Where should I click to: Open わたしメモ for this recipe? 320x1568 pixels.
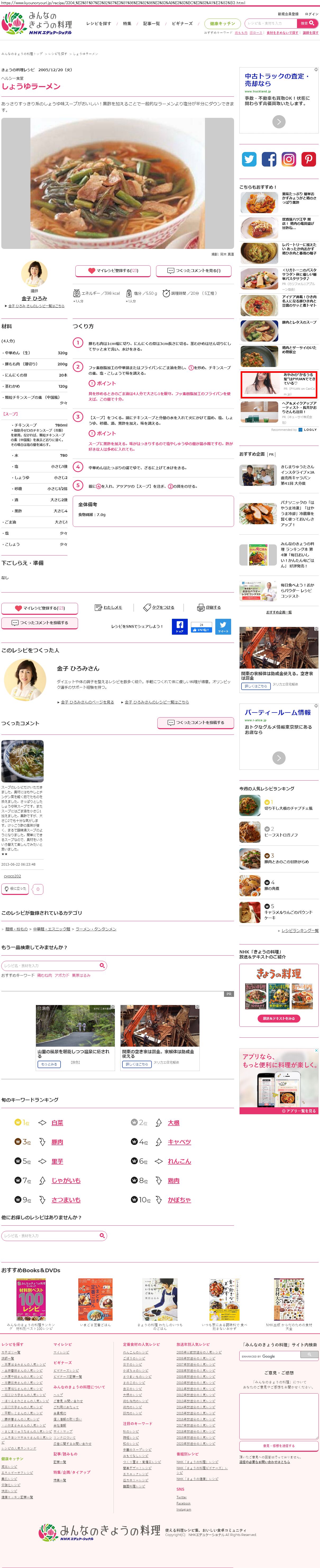[109, 607]
